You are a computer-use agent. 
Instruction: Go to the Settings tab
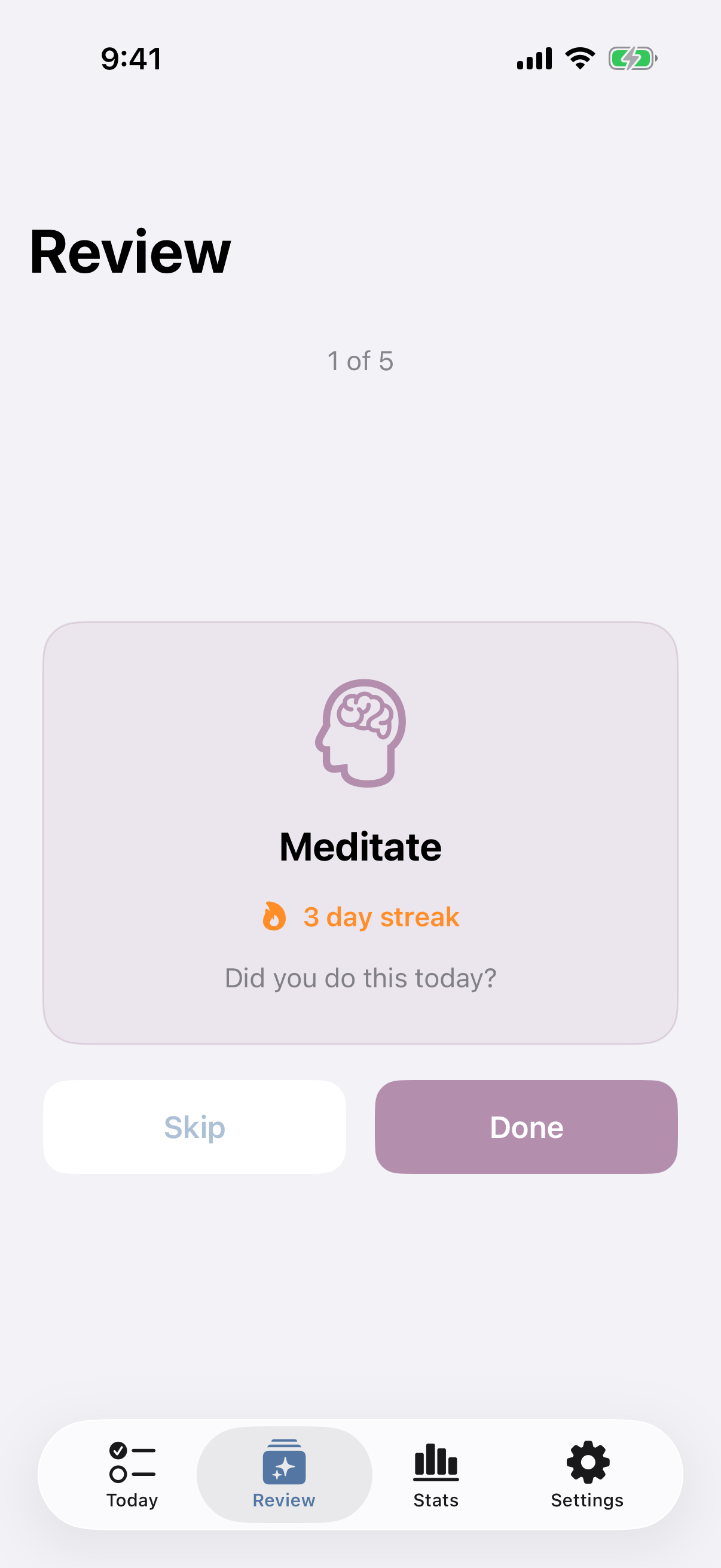(587, 1474)
